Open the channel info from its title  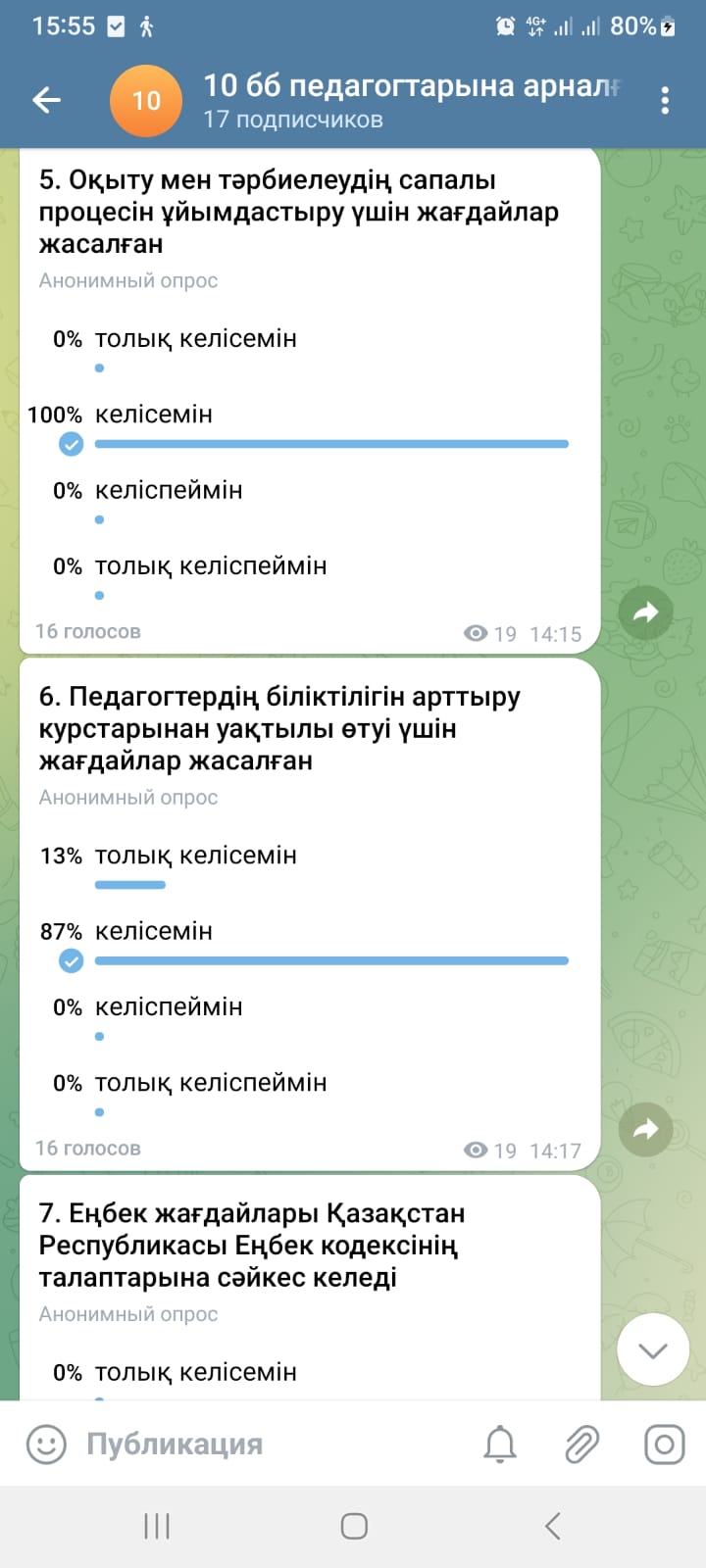[x=412, y=101]
